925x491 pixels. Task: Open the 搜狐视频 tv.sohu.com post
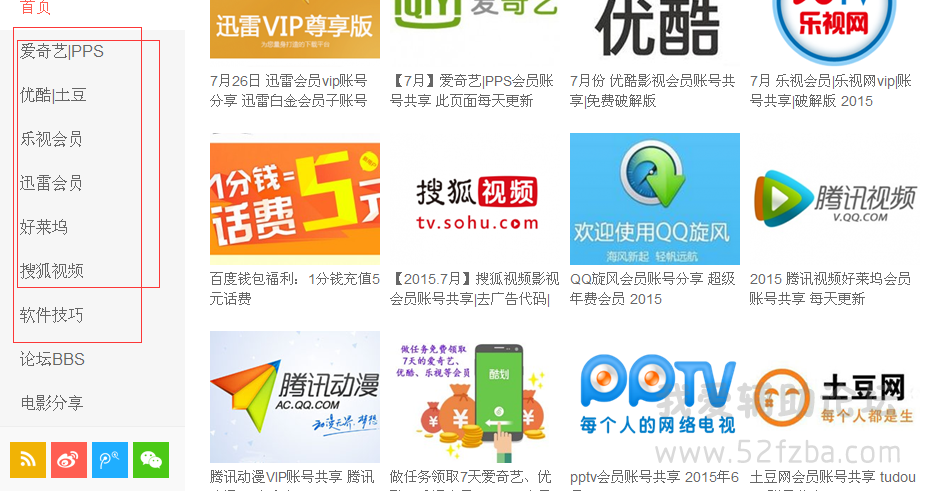(475, 200)
